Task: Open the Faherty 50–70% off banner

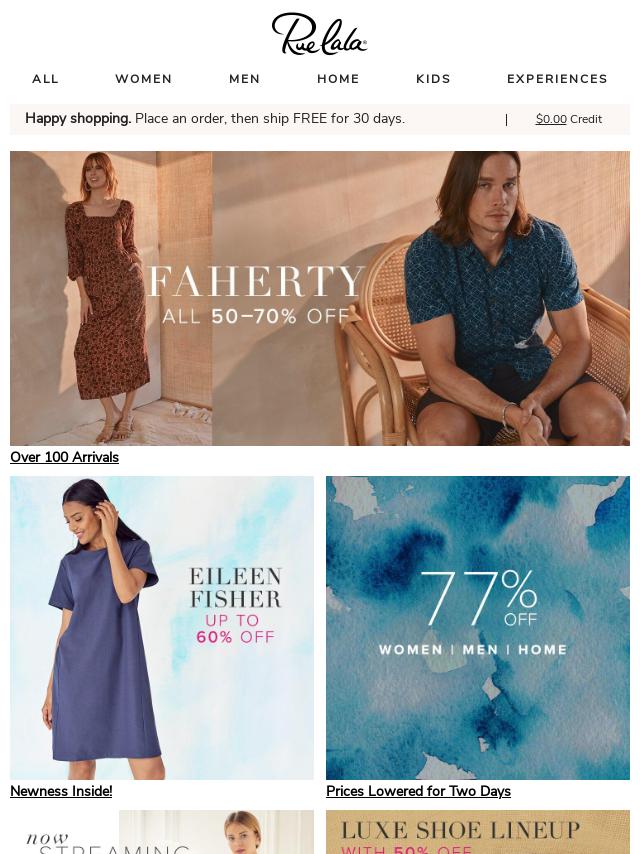Action: point(320,298)
